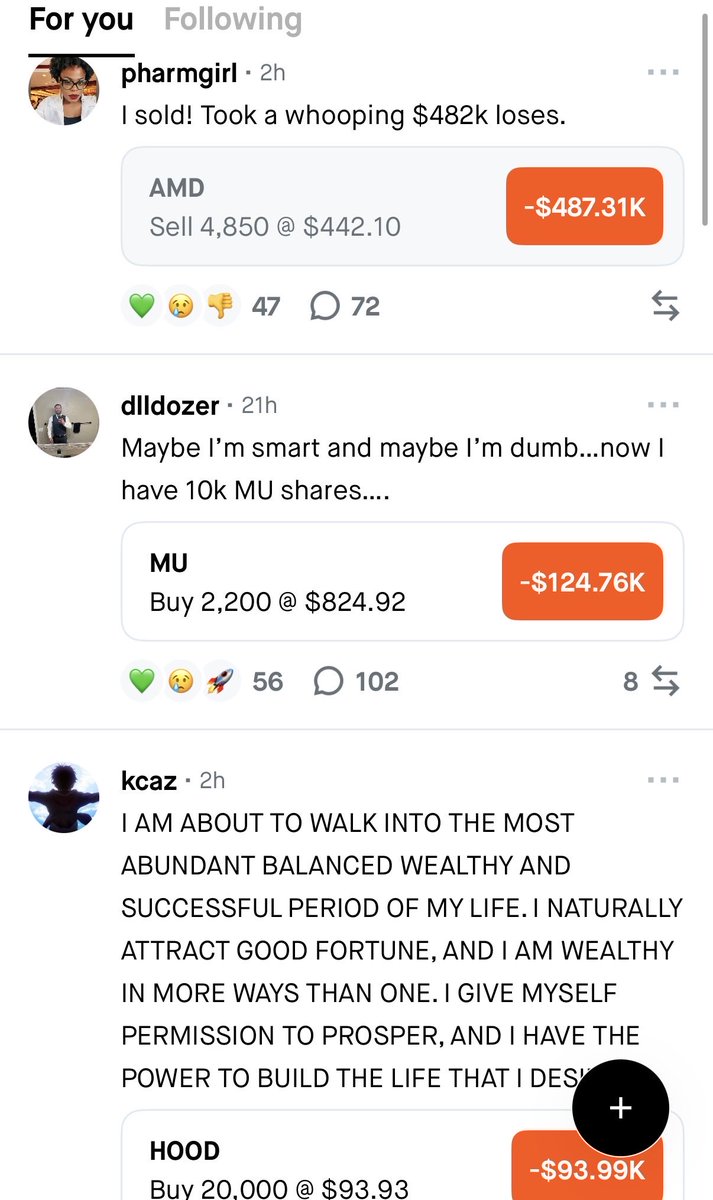
Task: View comments on pharmgirl's post
Action: (344, 306)
